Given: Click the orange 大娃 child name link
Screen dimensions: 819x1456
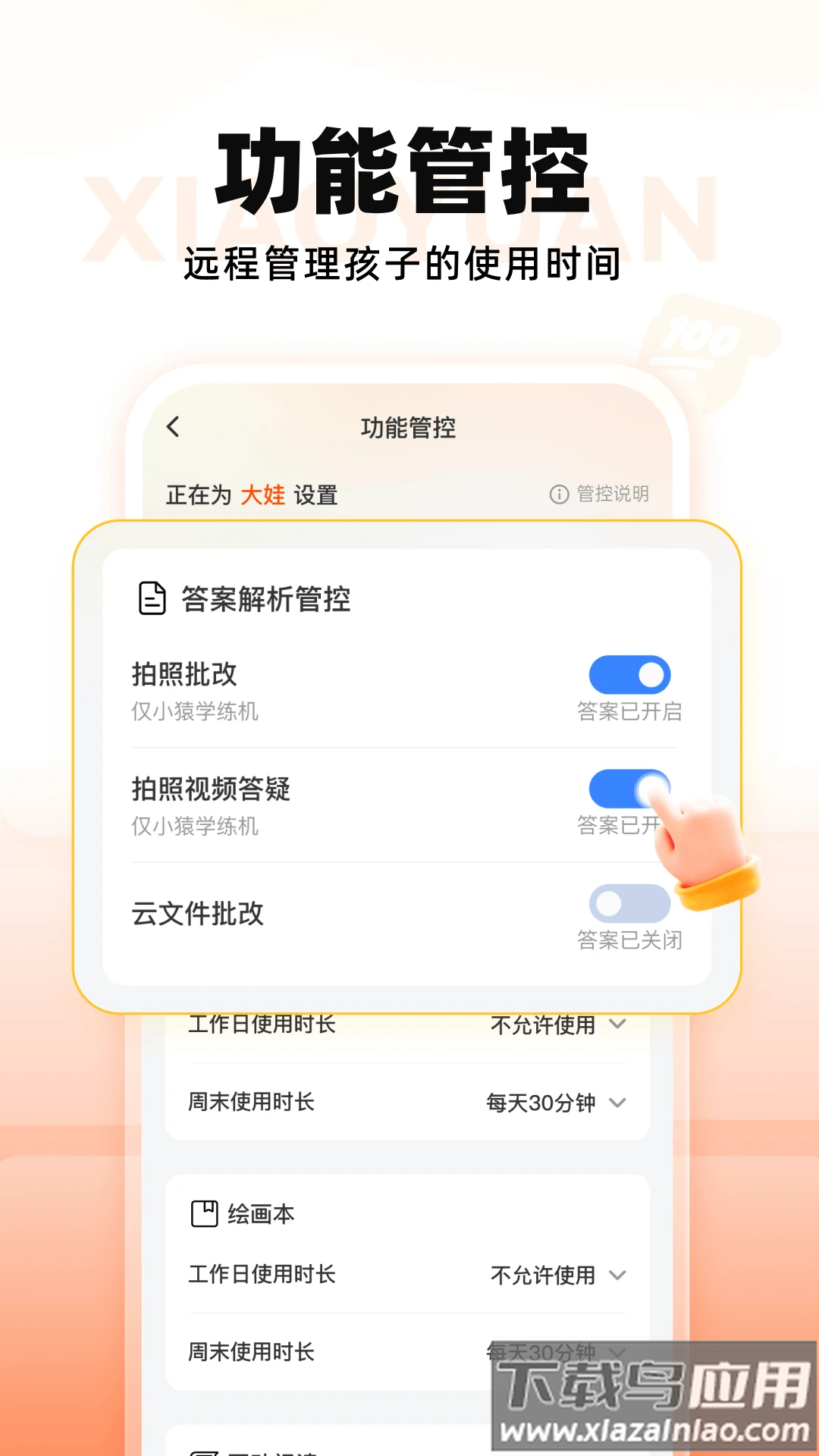Looking at the screenshot, I should [263, 494].
